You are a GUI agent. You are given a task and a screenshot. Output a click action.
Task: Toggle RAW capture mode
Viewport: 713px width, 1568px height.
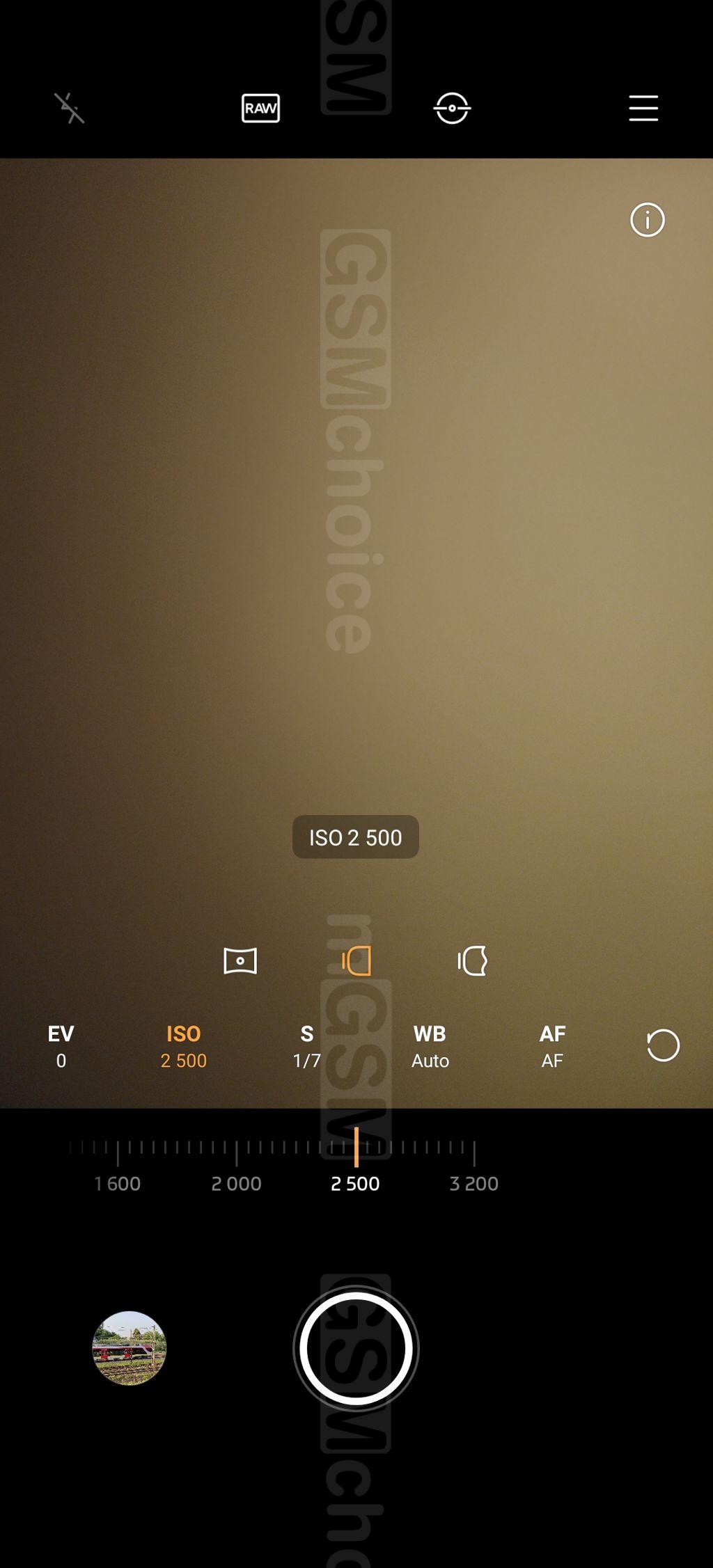click(x=260, y=109)
